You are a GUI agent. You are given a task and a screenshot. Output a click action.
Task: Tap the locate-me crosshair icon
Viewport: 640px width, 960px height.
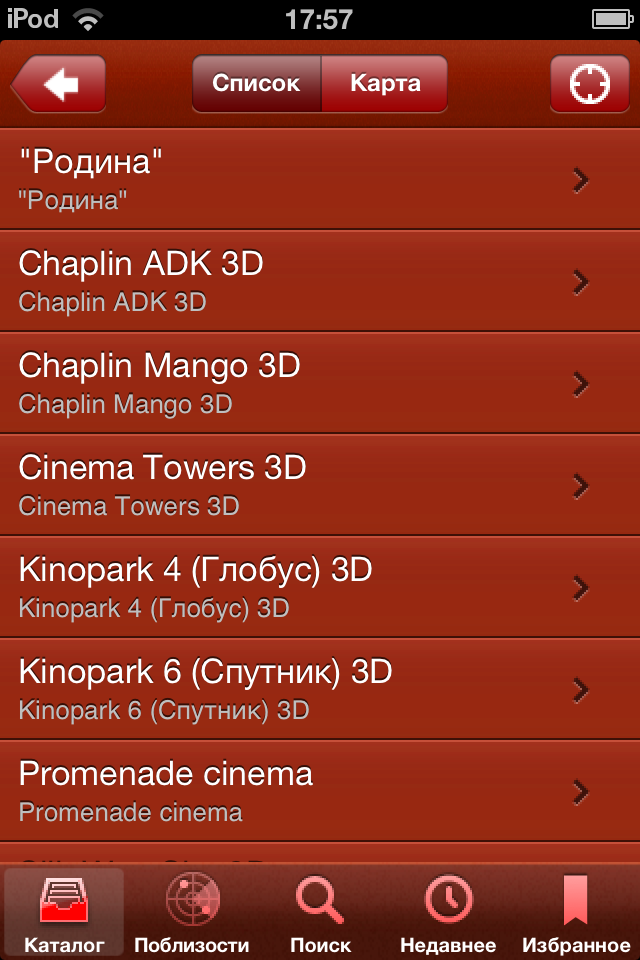pos(589,84)
